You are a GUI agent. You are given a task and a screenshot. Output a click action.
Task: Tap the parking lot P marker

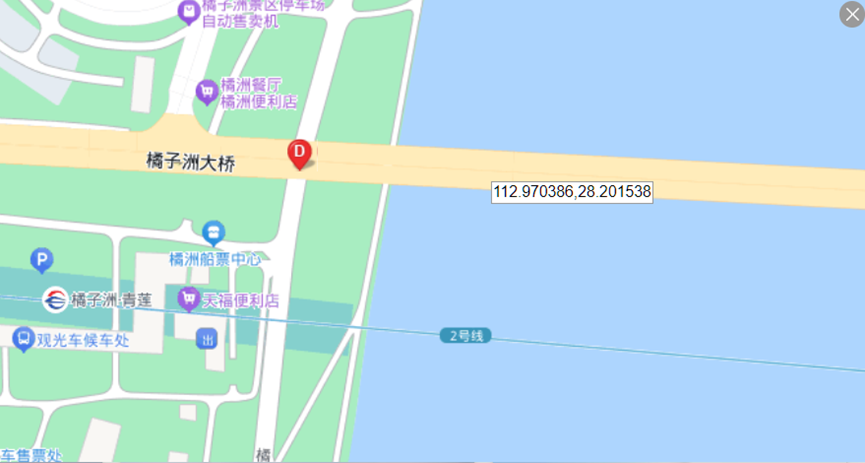point(41,262)
